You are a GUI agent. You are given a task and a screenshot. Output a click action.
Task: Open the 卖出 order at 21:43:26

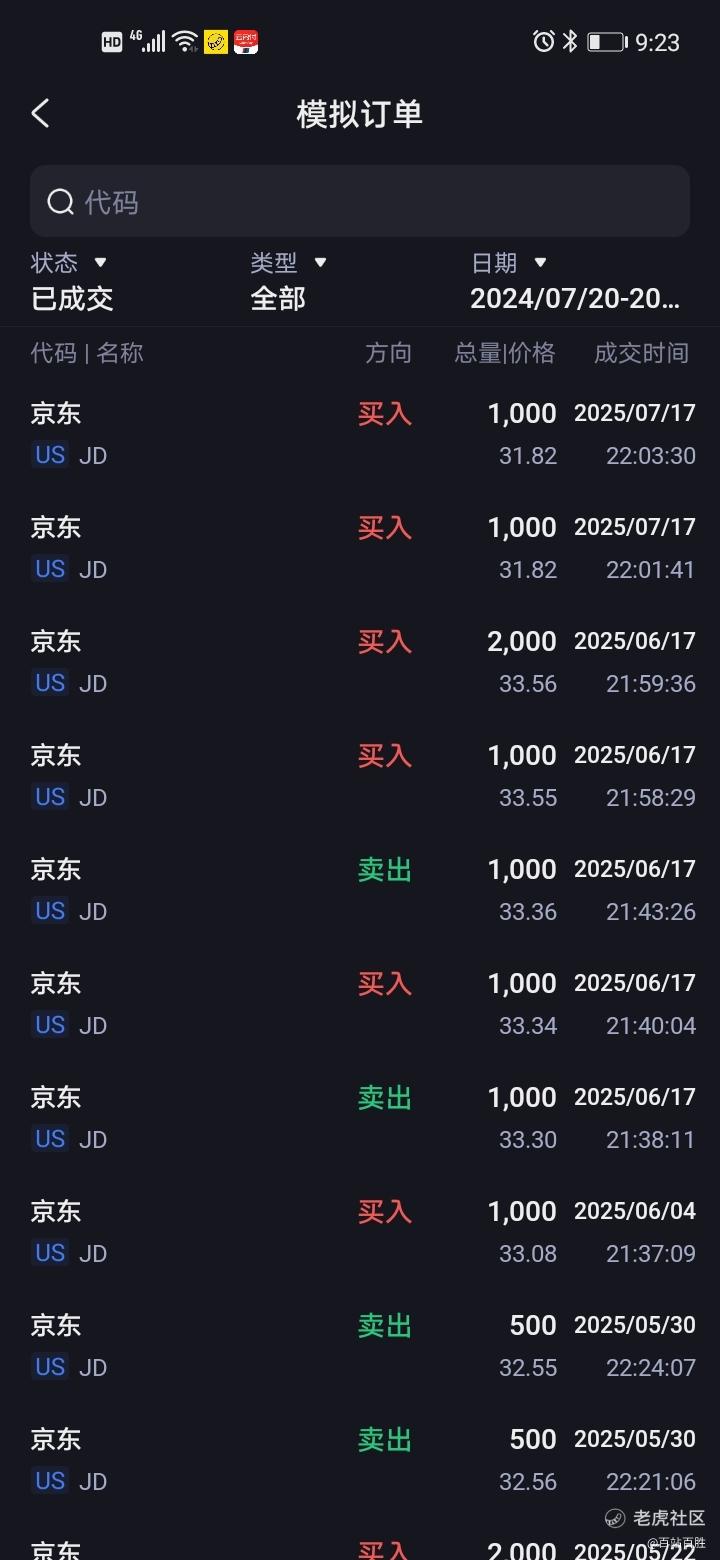point(360,890)
